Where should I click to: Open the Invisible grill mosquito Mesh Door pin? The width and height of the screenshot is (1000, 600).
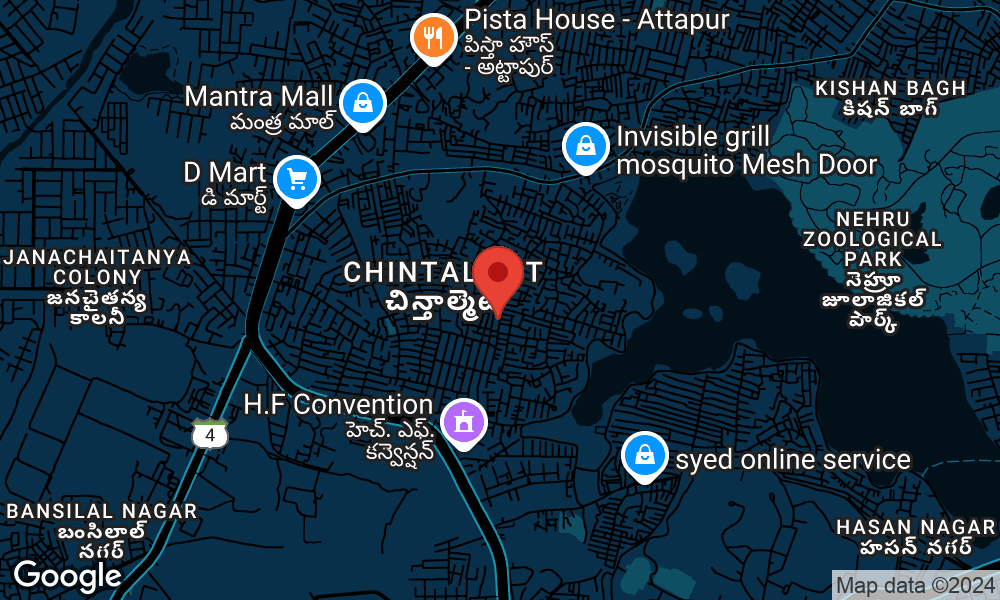tap(586, 146)
